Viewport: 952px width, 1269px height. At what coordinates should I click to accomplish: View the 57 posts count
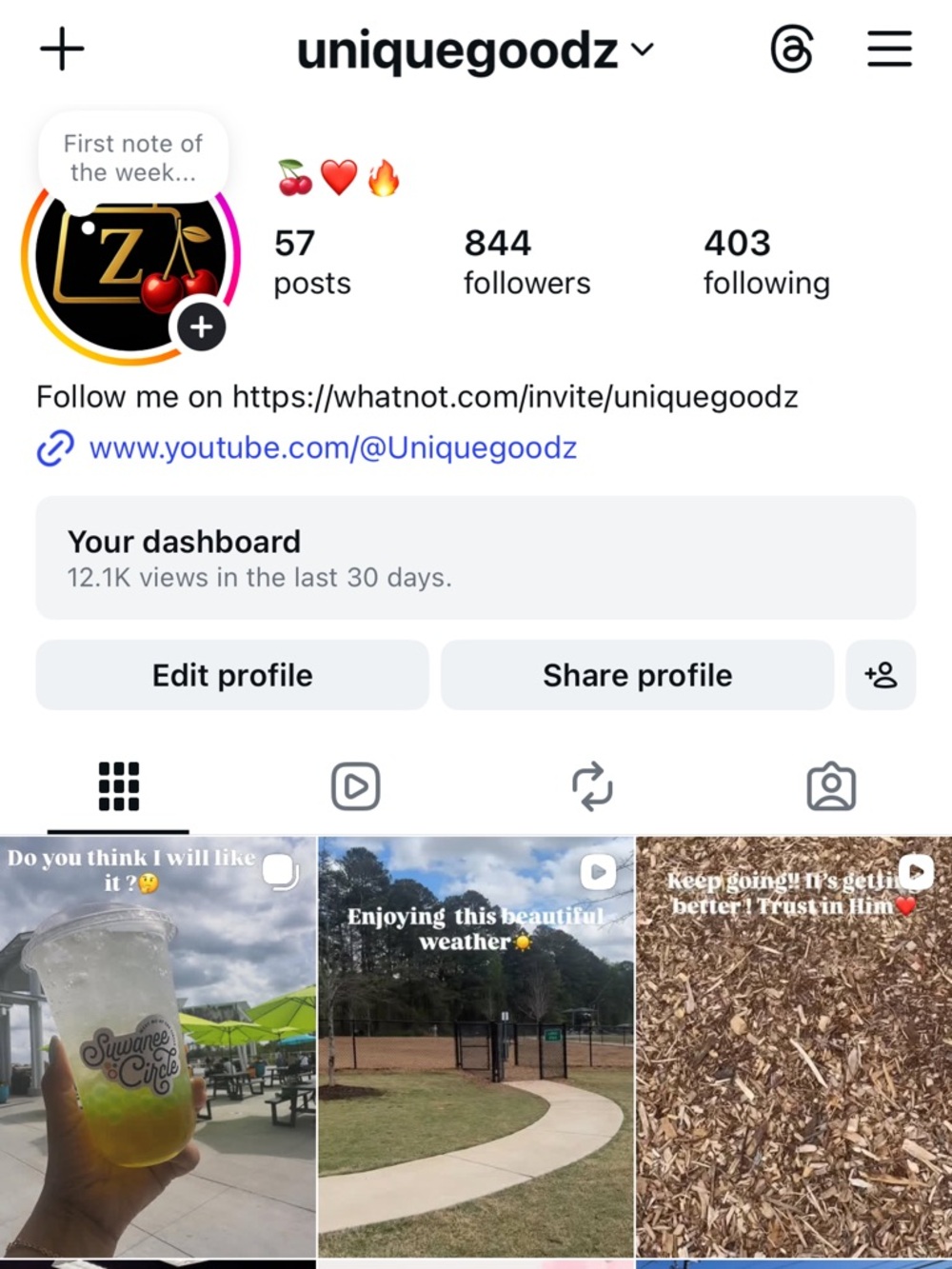point(311,262)
